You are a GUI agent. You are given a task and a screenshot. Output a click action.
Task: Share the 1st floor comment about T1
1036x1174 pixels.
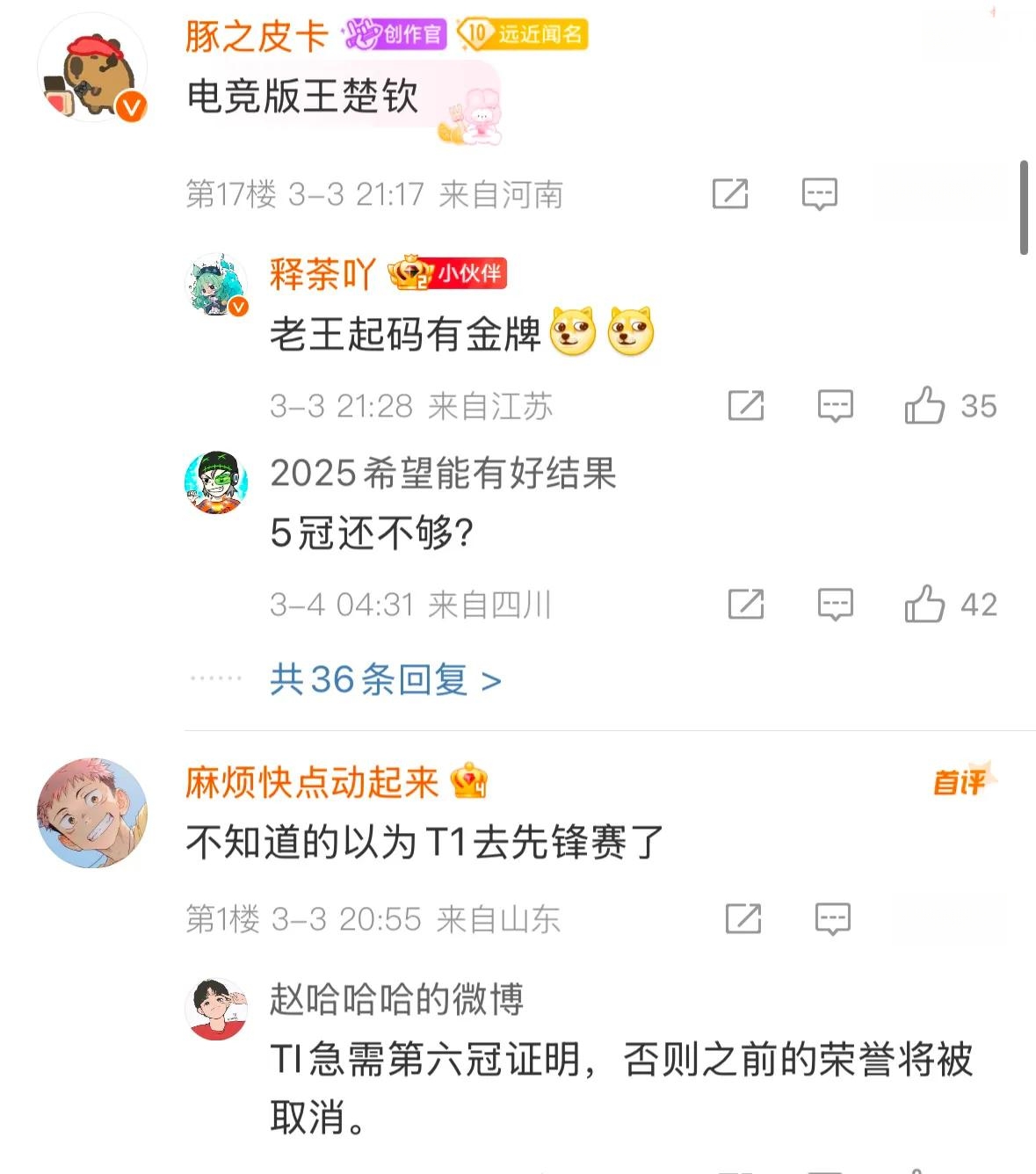tap(743, 918)
